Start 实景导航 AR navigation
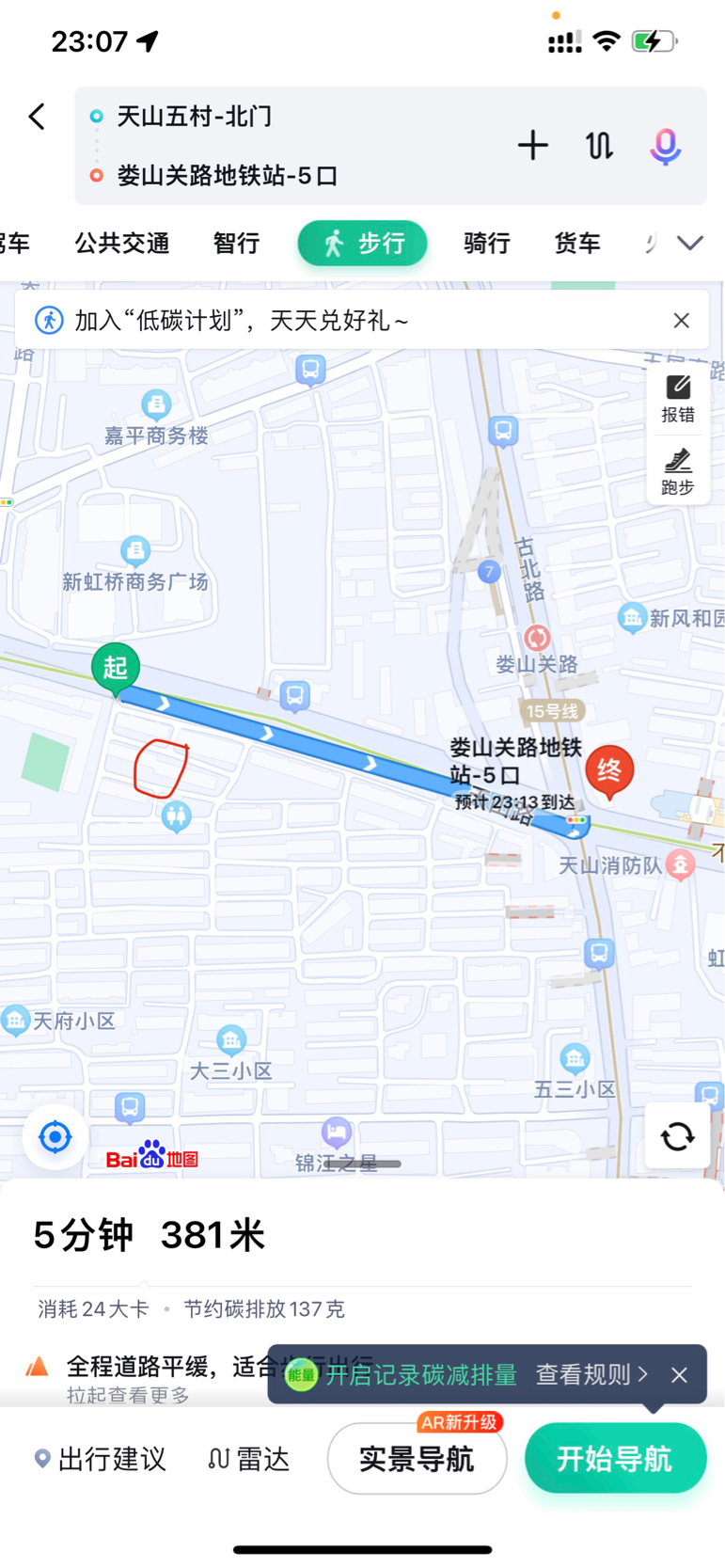This screenshot has height=1568, width=725. pos(417,1459)
